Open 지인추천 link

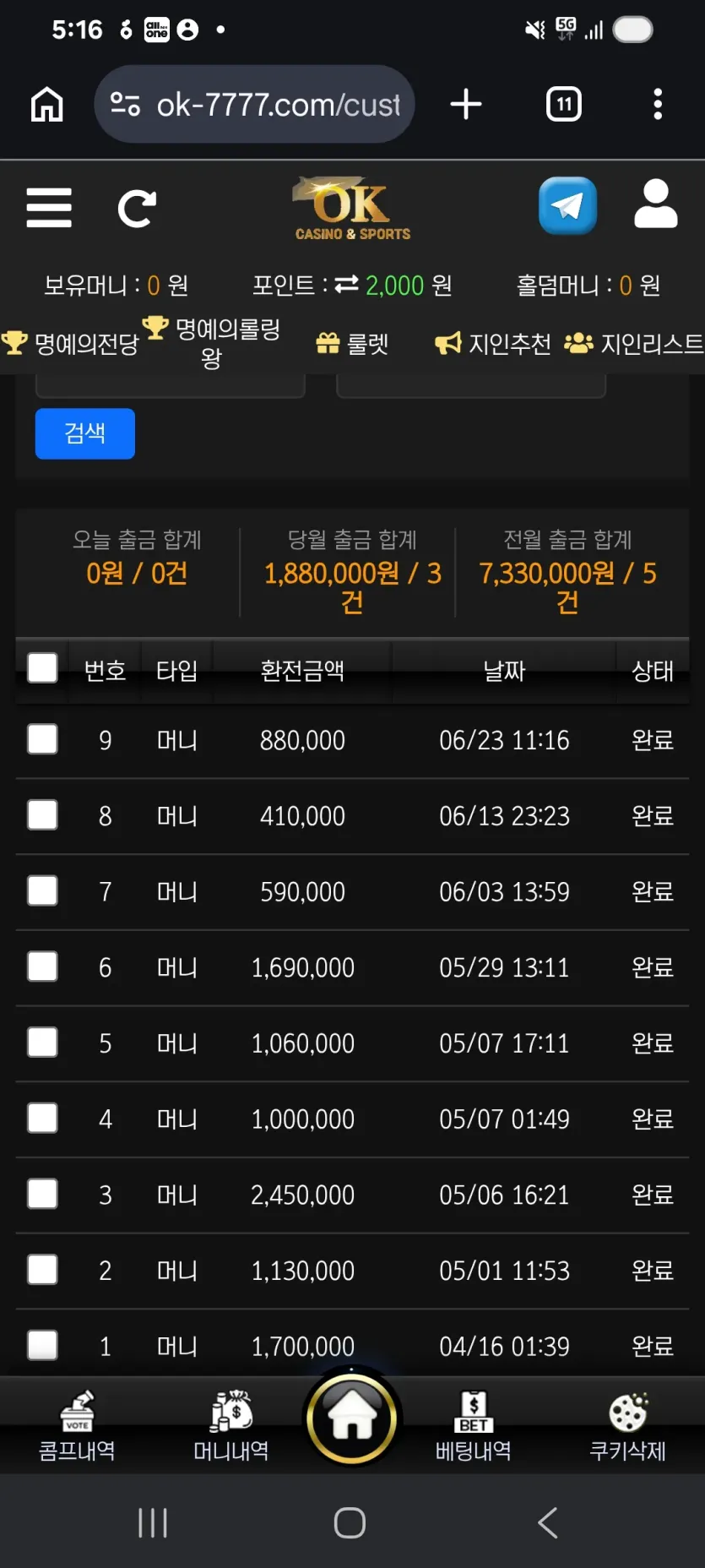click(x=493, y=343)
